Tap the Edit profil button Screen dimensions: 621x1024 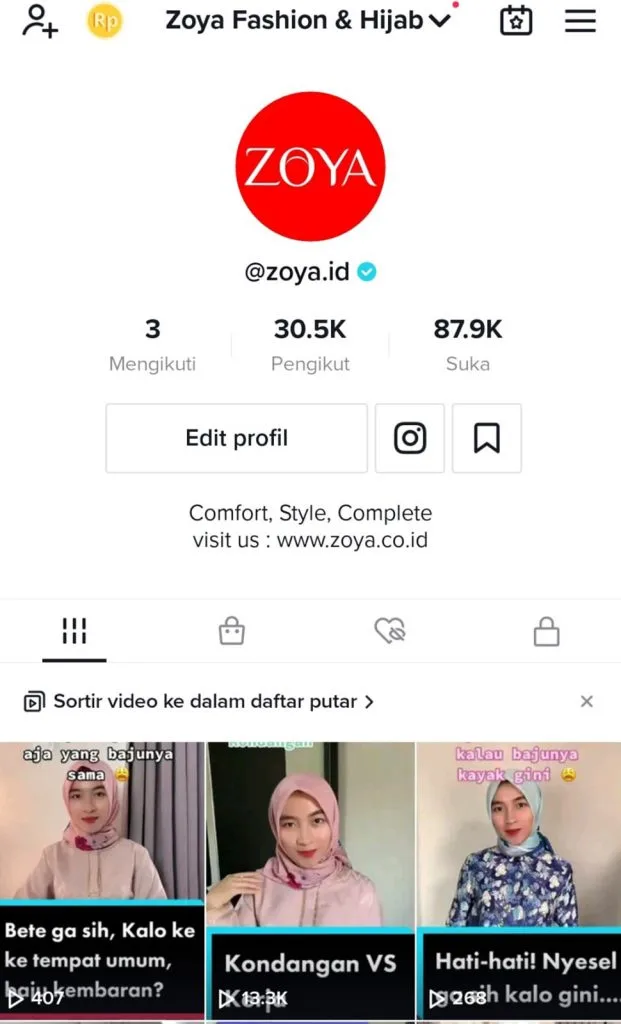pyautogui.click(x=237, y=438)
